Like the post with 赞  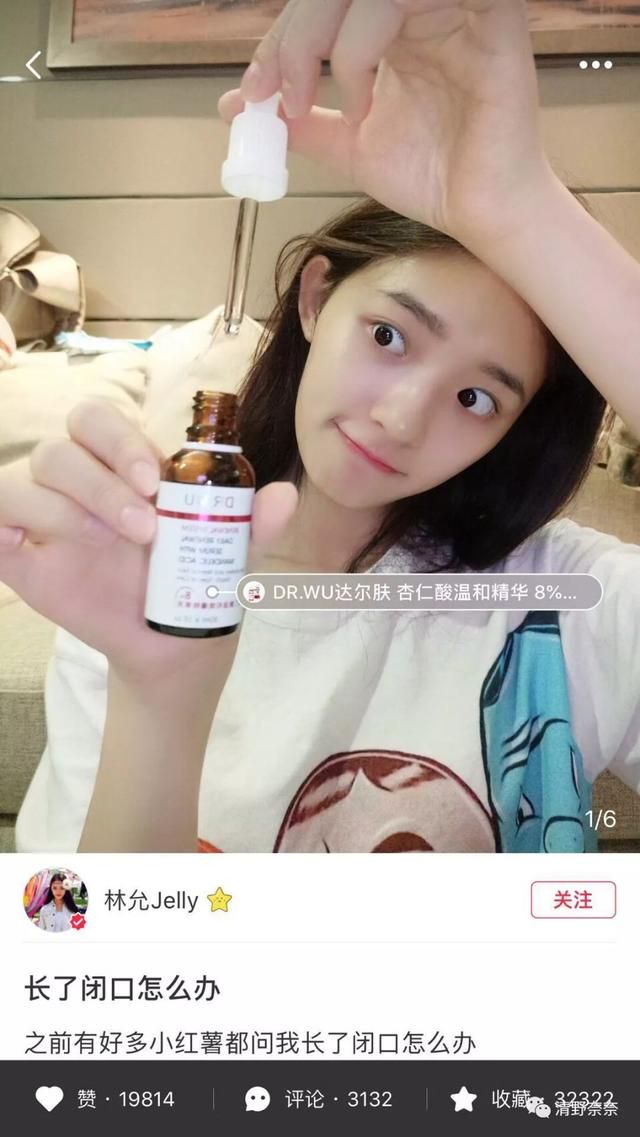(105, 1099)
